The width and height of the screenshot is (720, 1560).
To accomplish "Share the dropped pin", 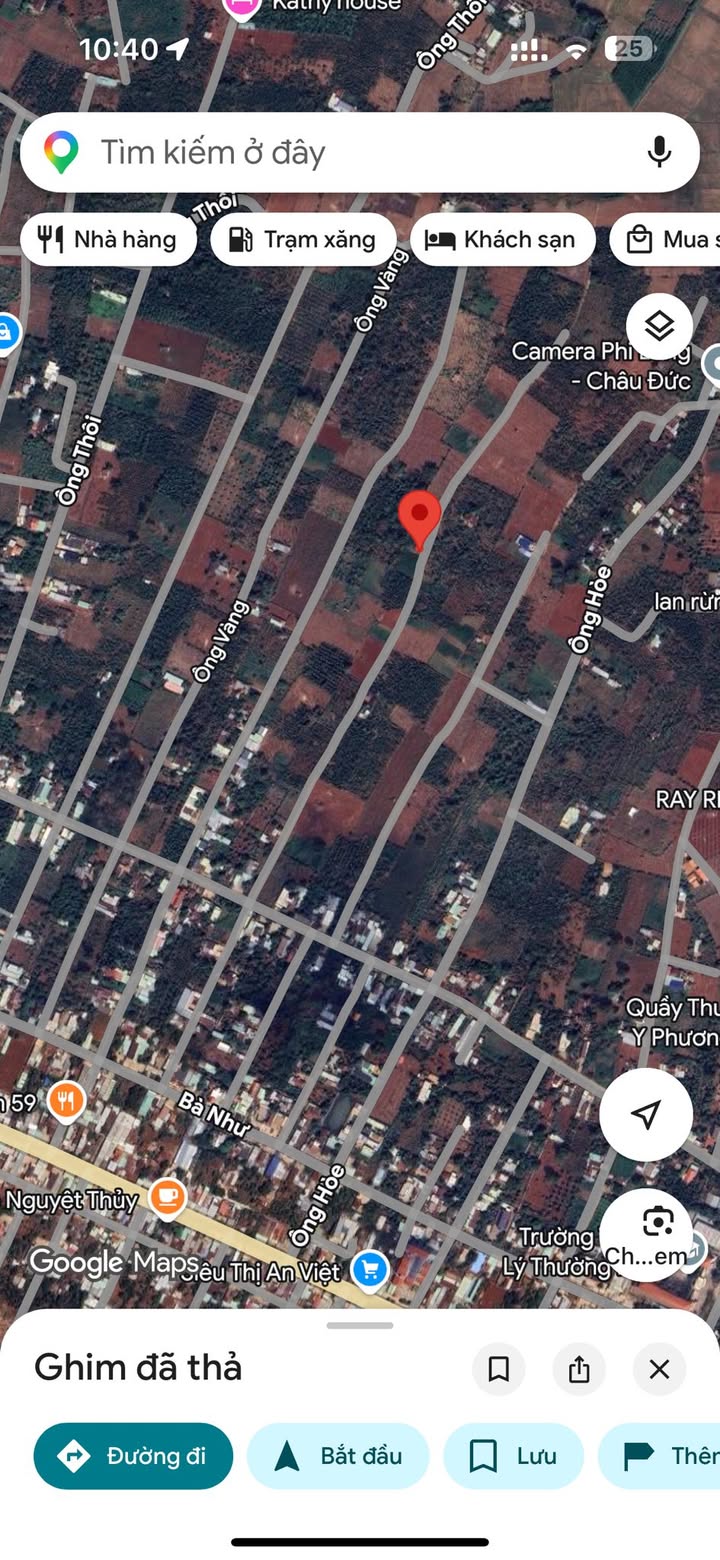I will (579, 1369).
